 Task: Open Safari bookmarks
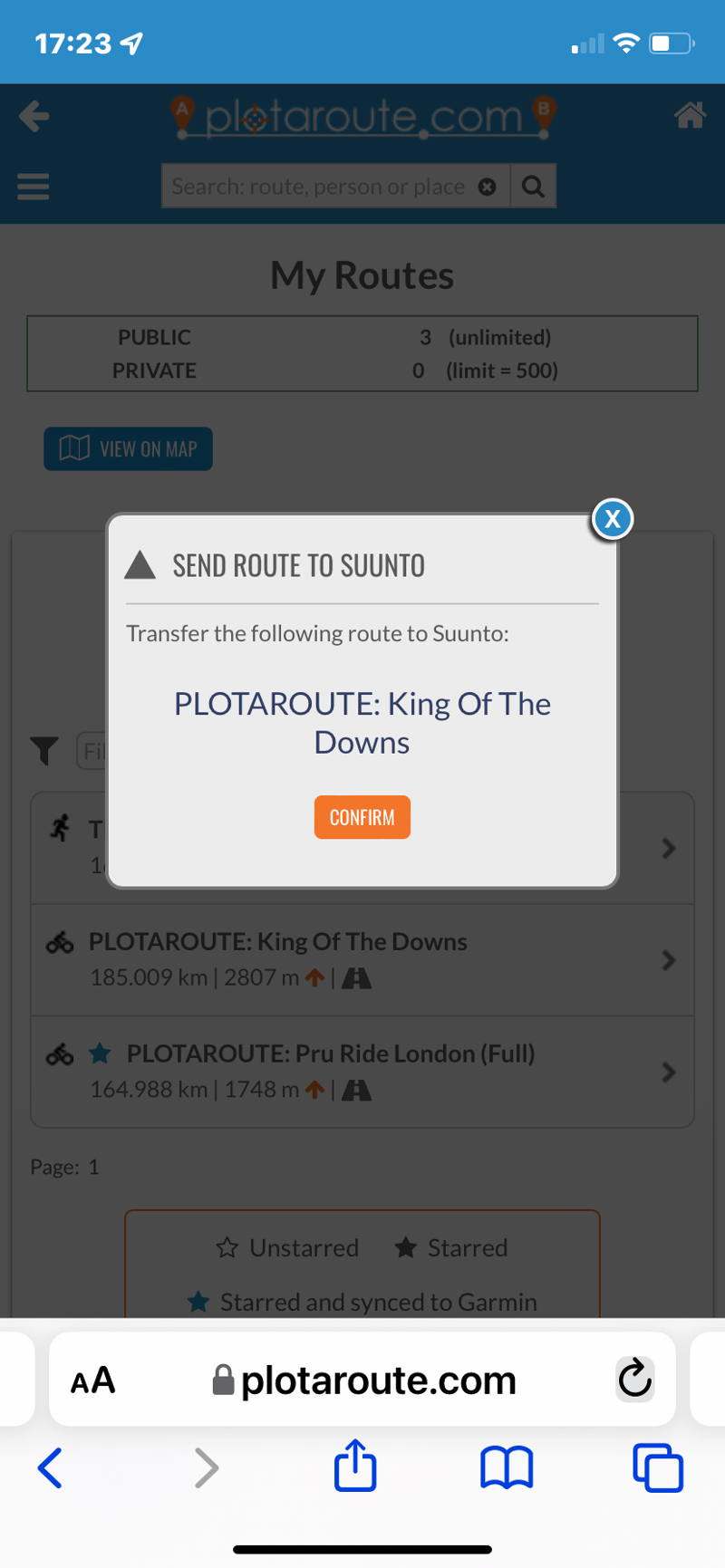point(507,1467)
